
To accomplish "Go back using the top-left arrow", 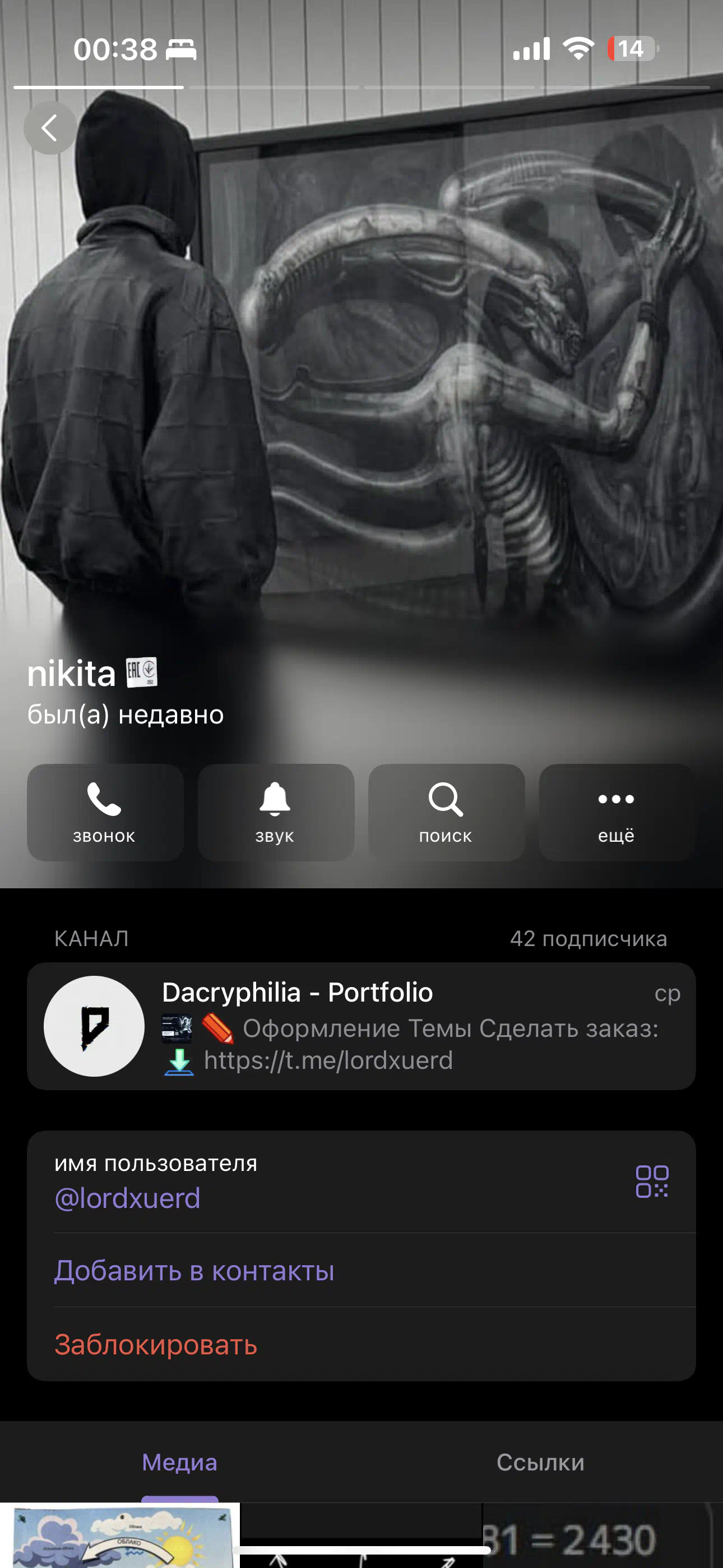I will tap(50, 128).
